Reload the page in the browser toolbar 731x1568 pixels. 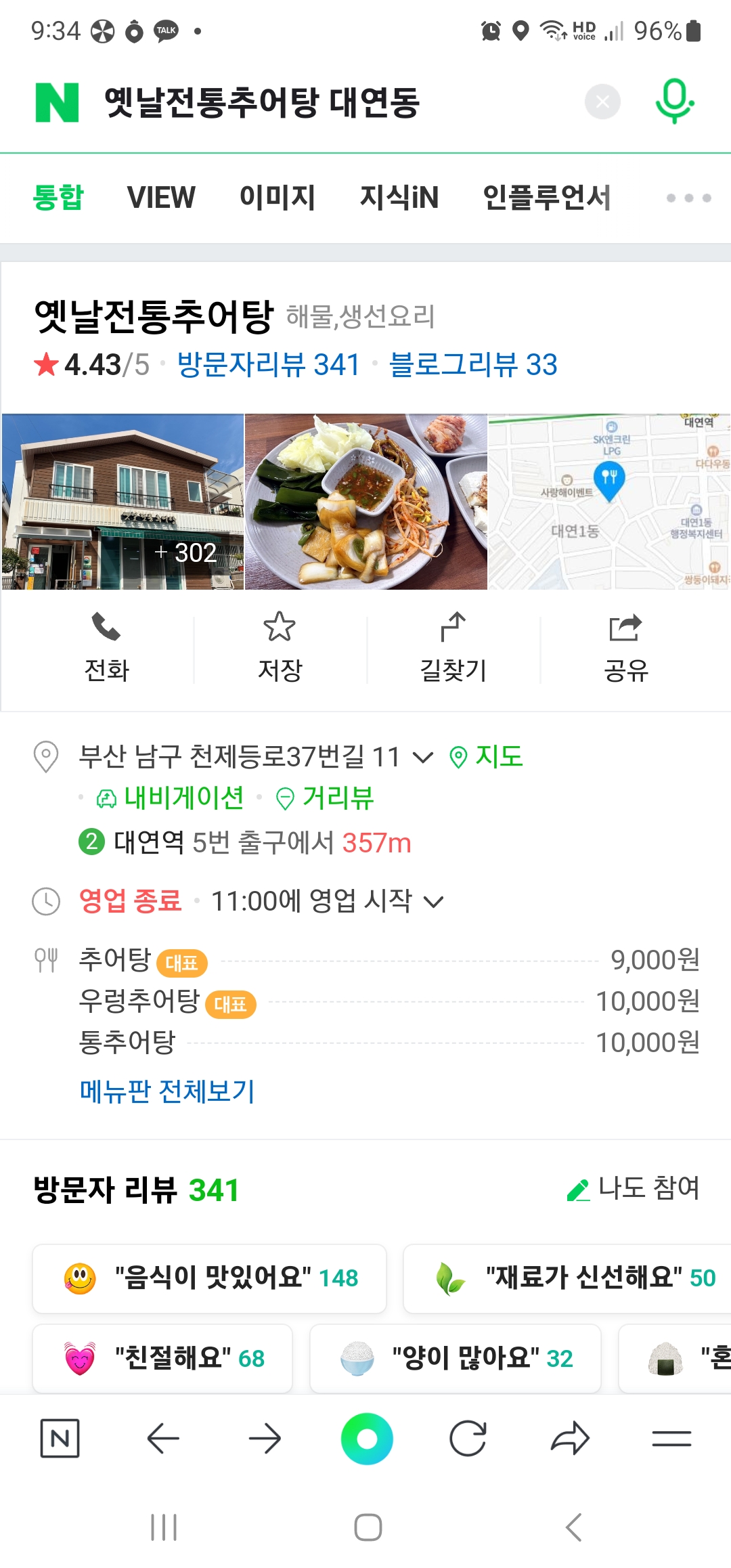coord(468,1439)
